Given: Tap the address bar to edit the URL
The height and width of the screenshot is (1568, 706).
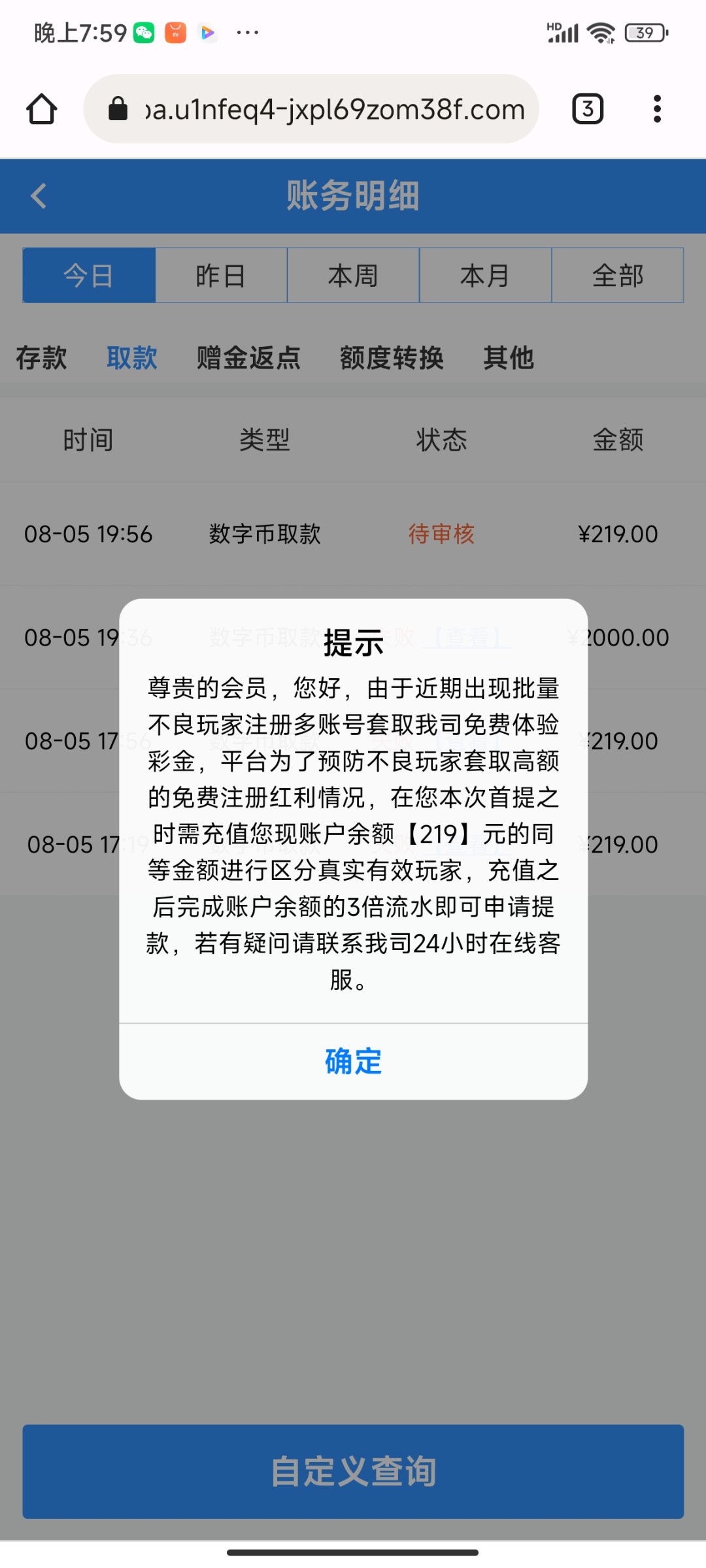Looking at the screenshot, I should tap(327, 109).
